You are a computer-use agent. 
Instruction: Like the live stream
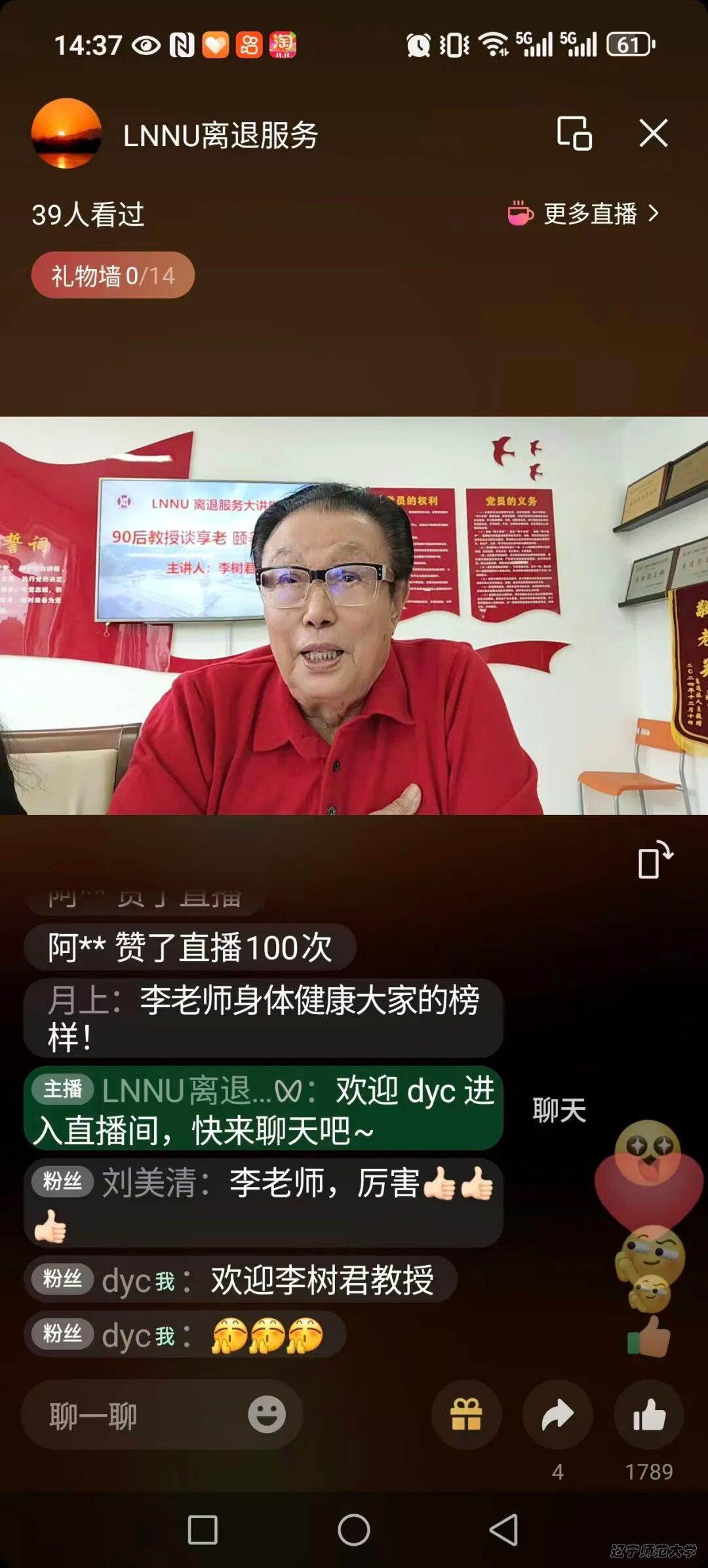(x=648, y=1415)
